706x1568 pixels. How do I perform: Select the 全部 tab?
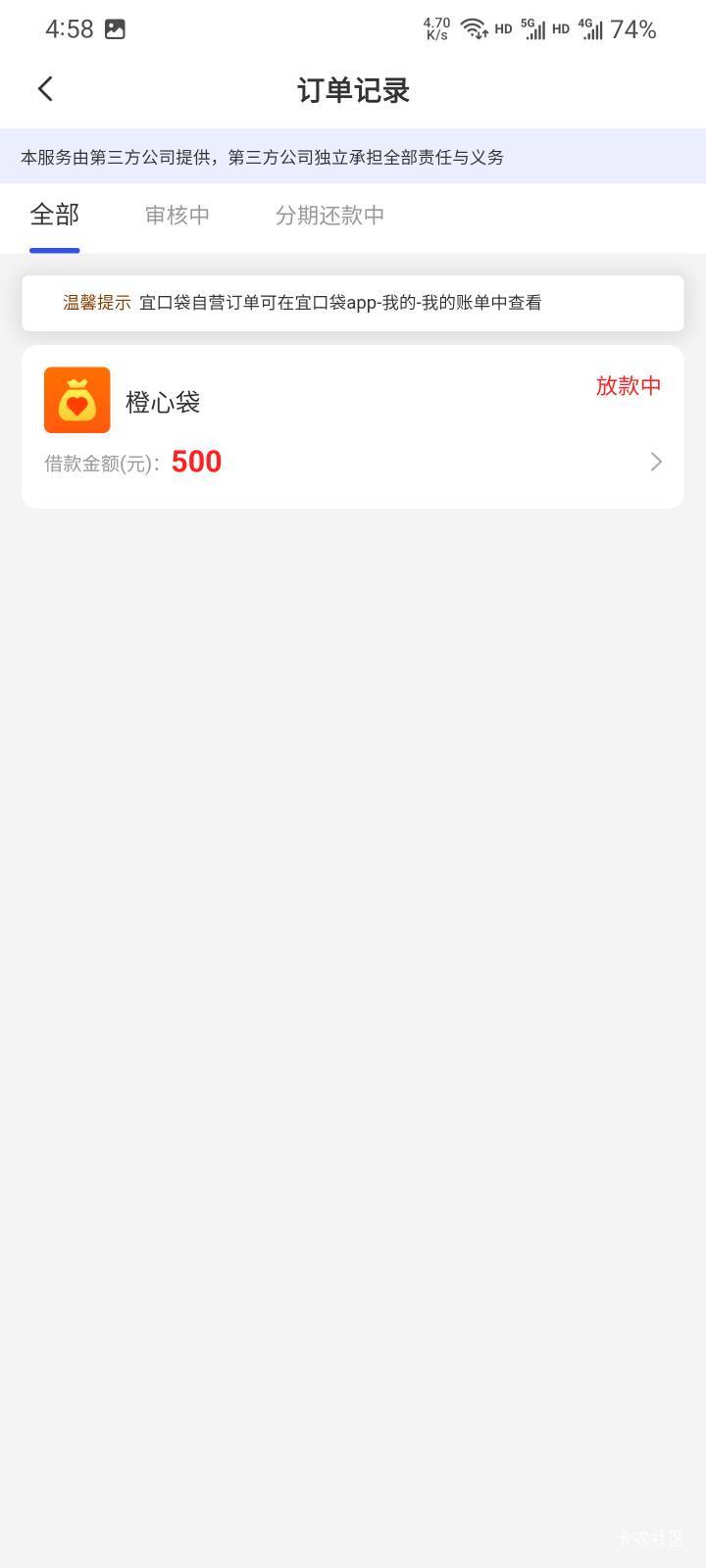coord(55,215)
